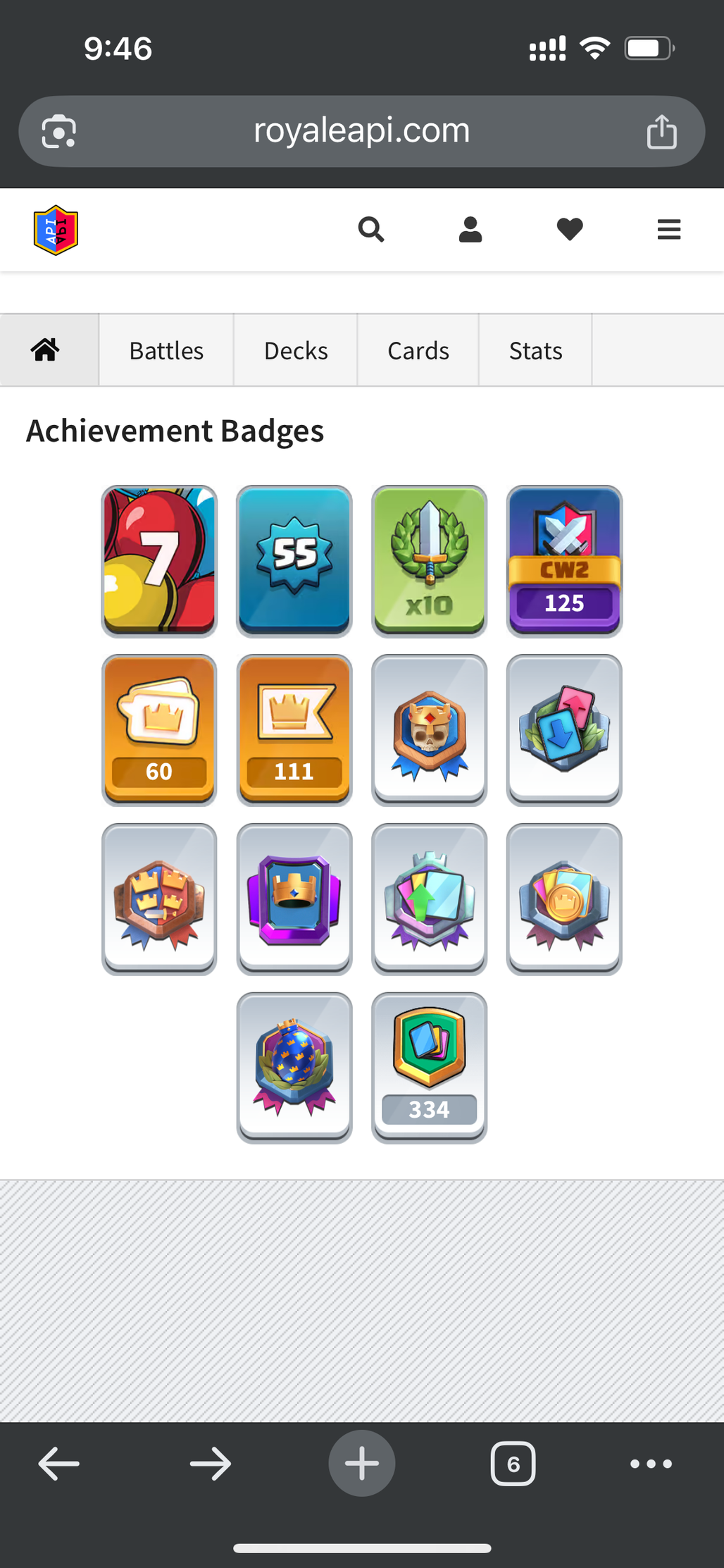Go to the home tab

click(46, 350)
